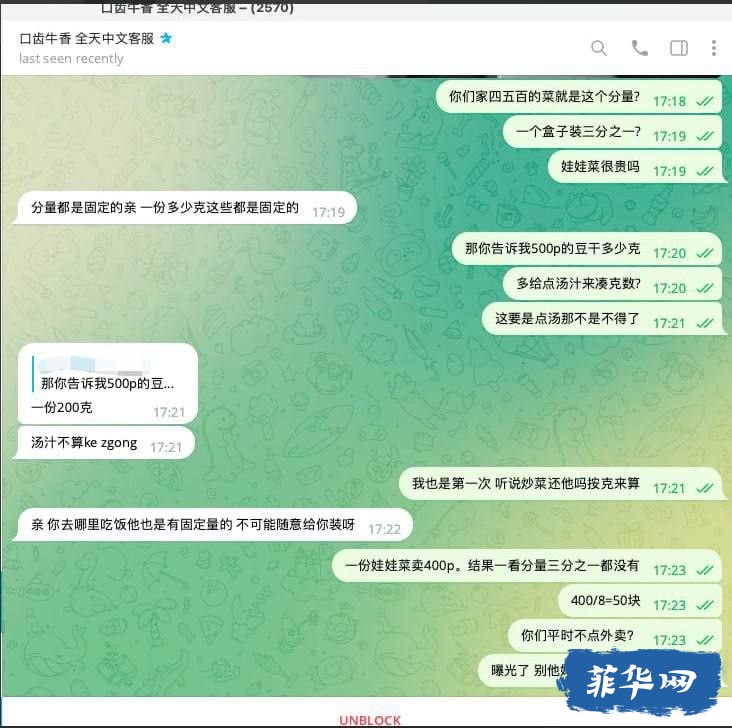Open 口齿牛香 chat profile header
732x728 pixels.
pyautogui.click(x=95, y=47)
